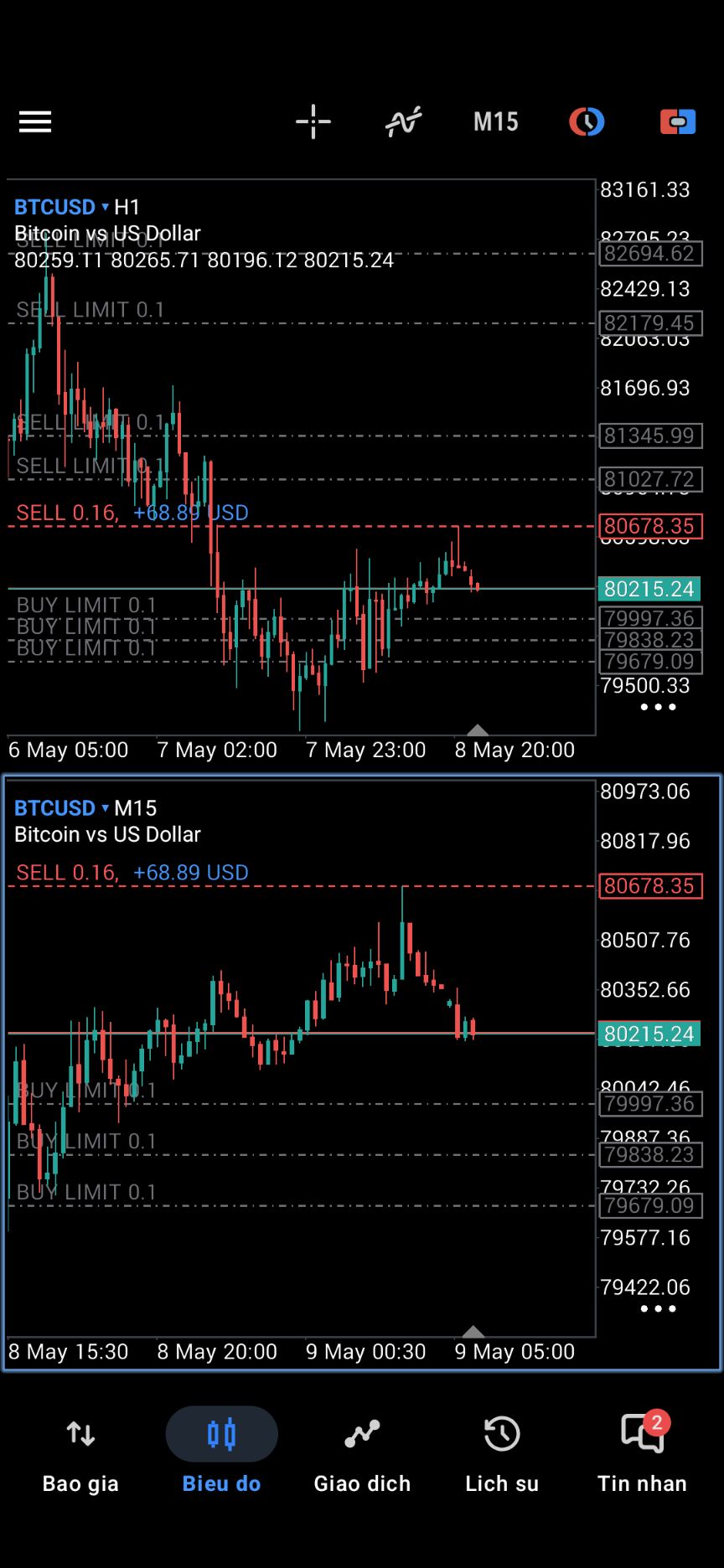Open the new order trade icon
This screenshot has height=1568, width=724.
point(678,122)
